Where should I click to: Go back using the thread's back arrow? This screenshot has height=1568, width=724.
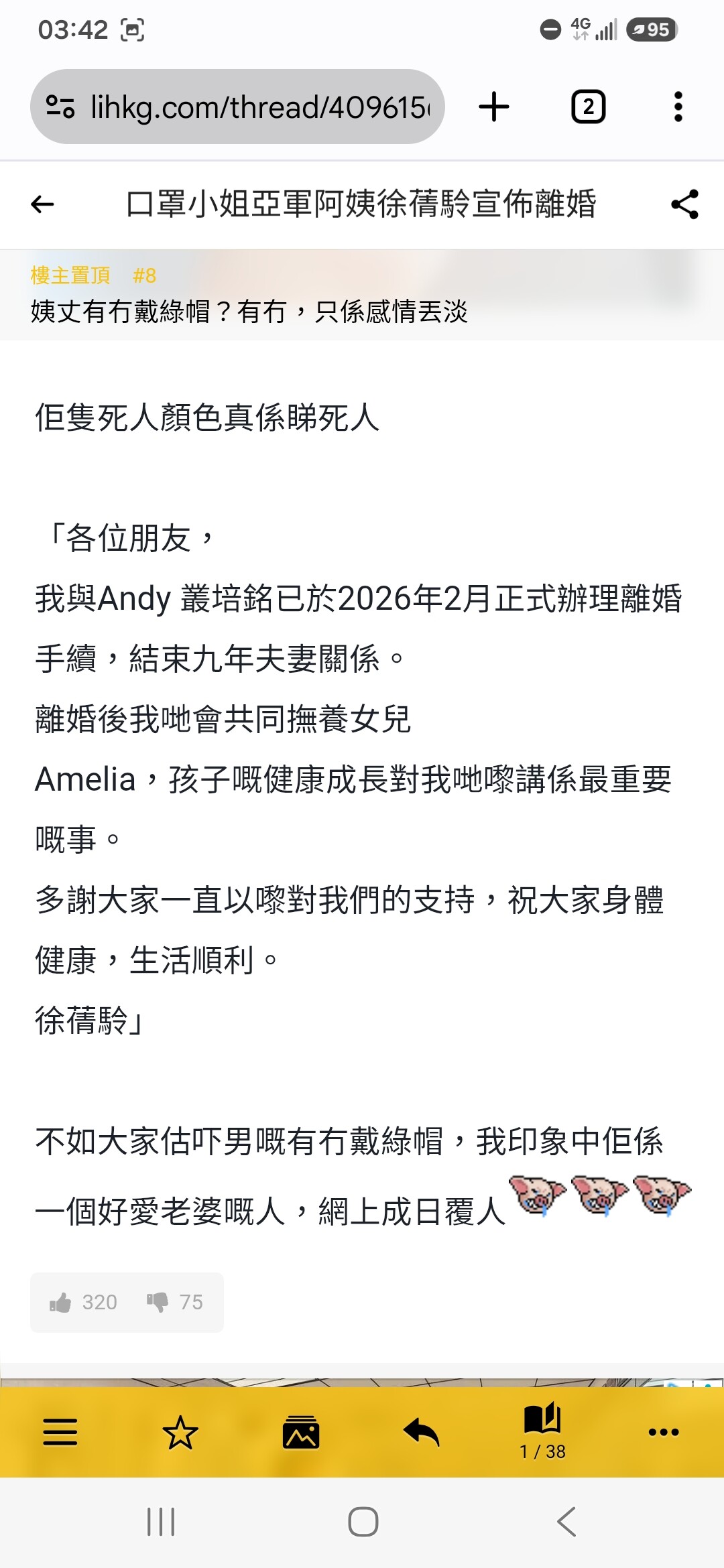42,204
